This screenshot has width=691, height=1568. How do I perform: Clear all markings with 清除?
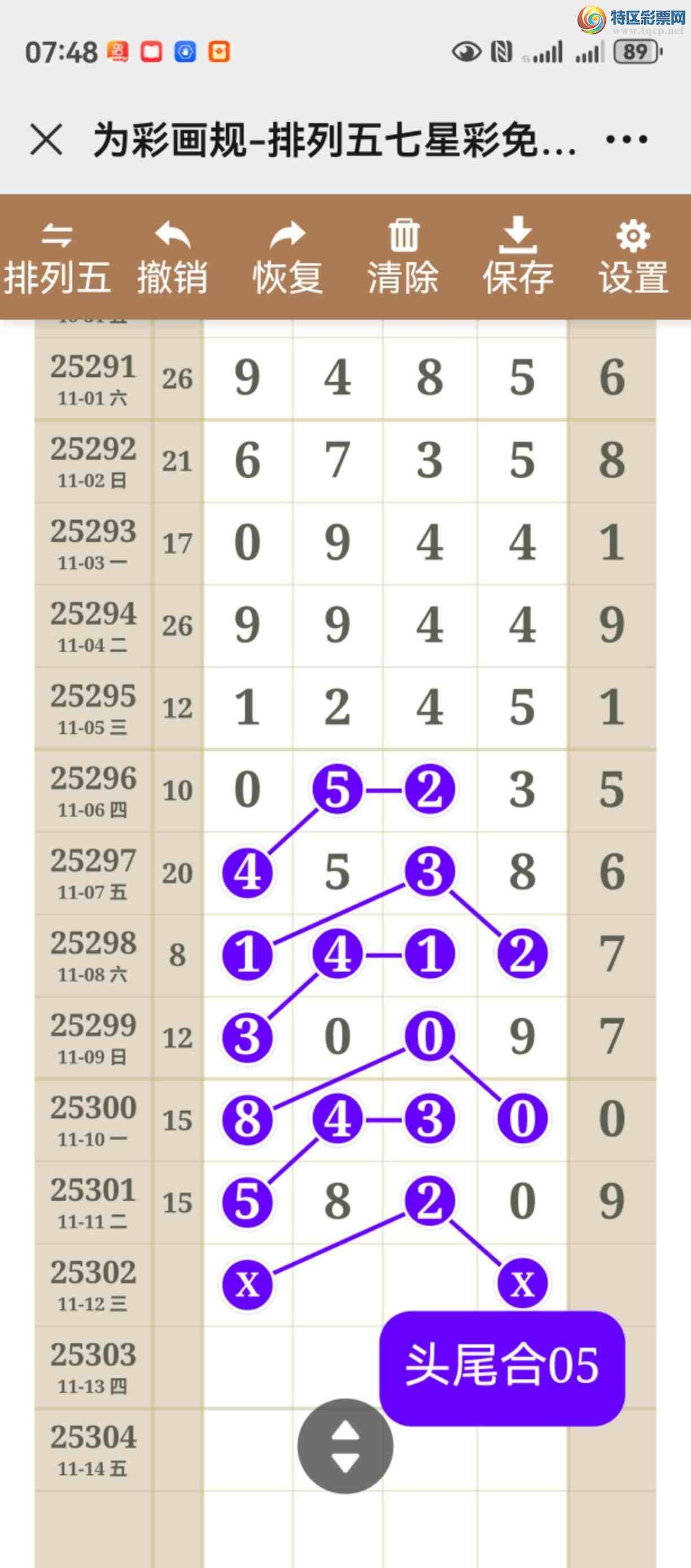coord(403,258)
